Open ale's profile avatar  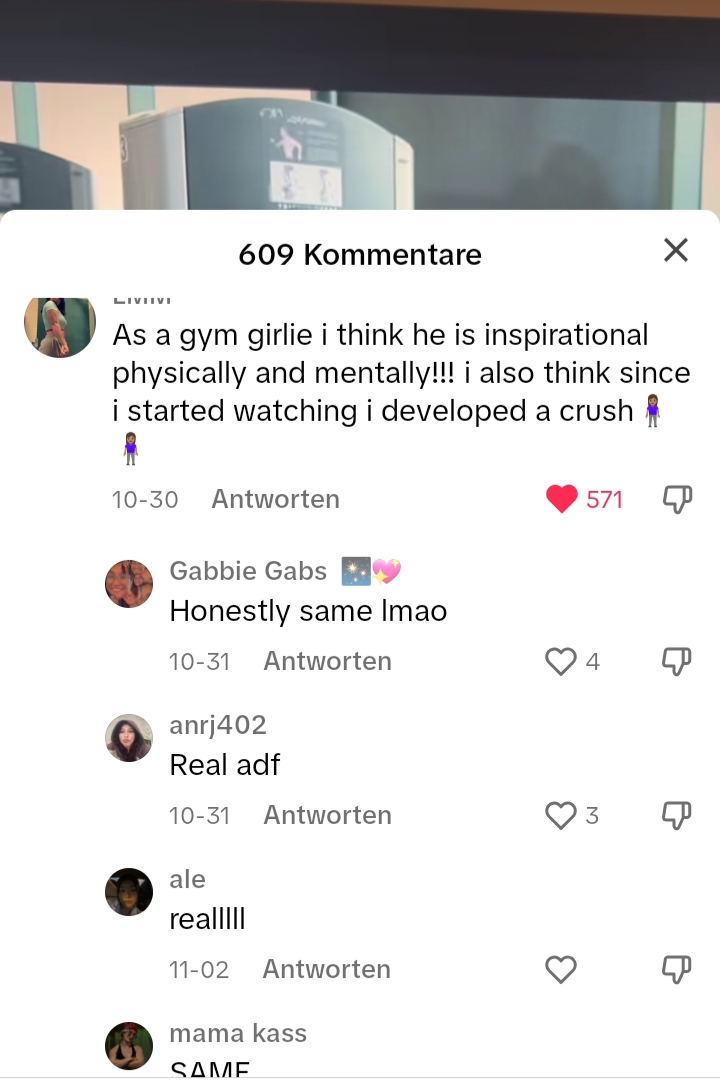(x=129, y=892)
